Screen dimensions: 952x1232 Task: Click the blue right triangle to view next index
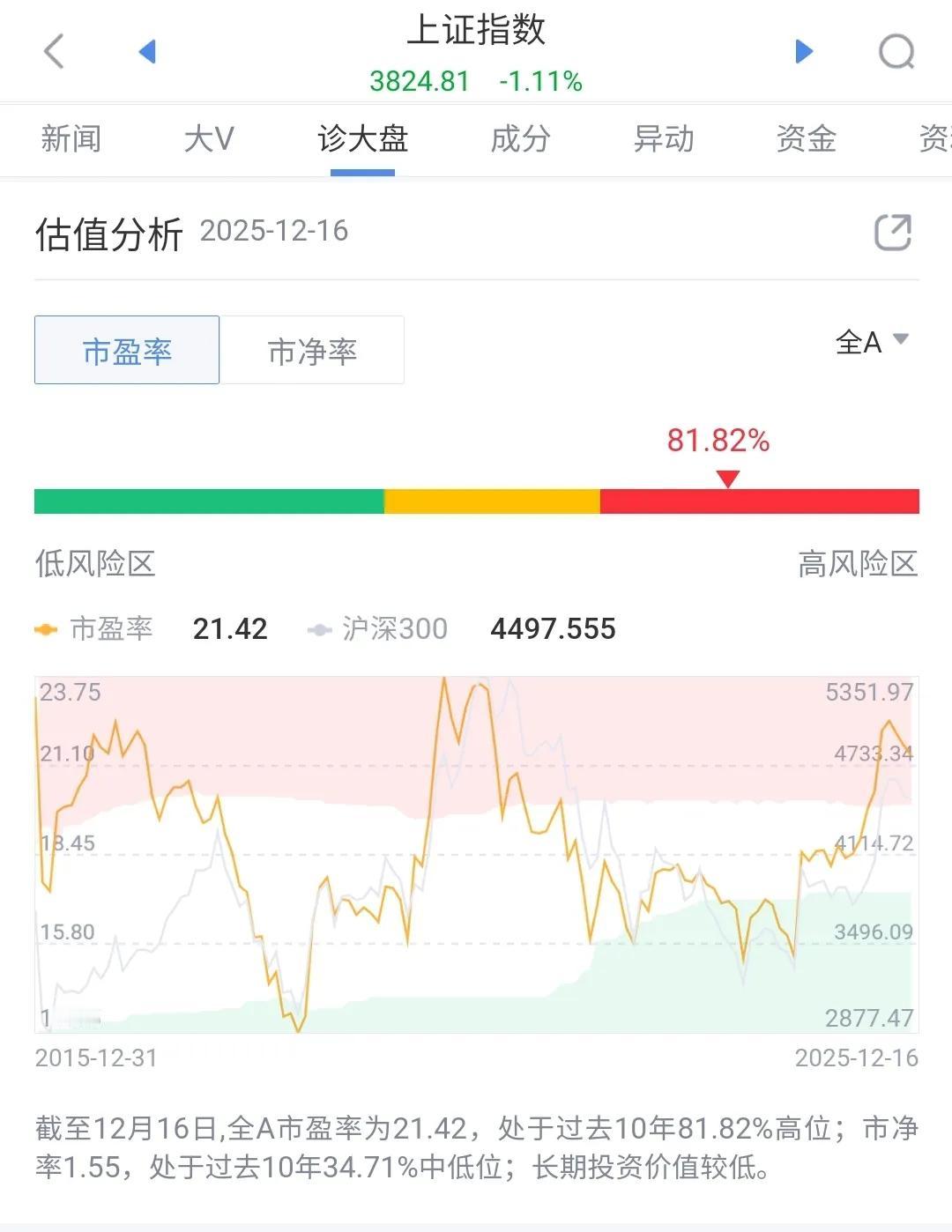(x=803, y=51)
